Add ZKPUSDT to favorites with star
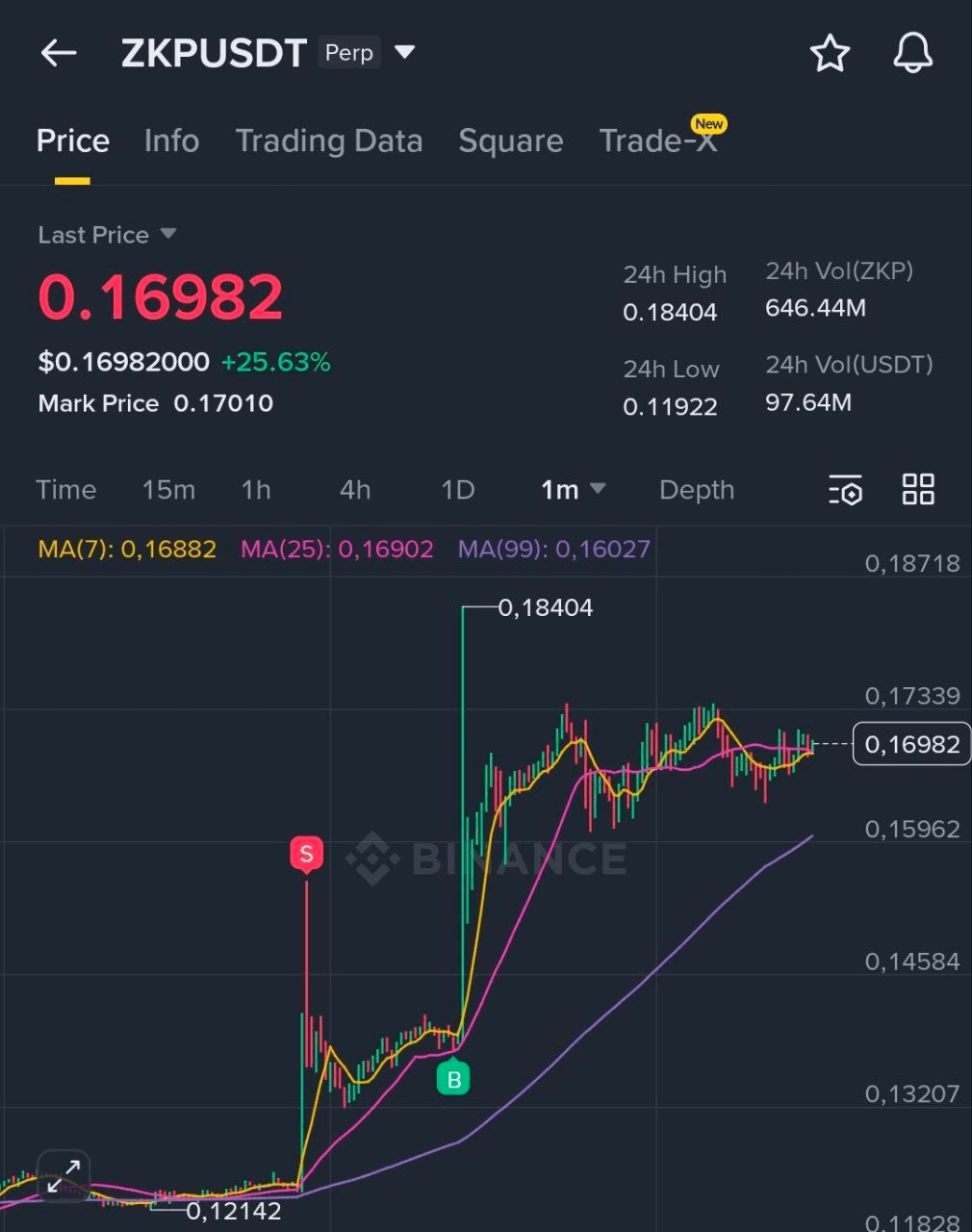 pyautogui.click(x=830, y=53)
